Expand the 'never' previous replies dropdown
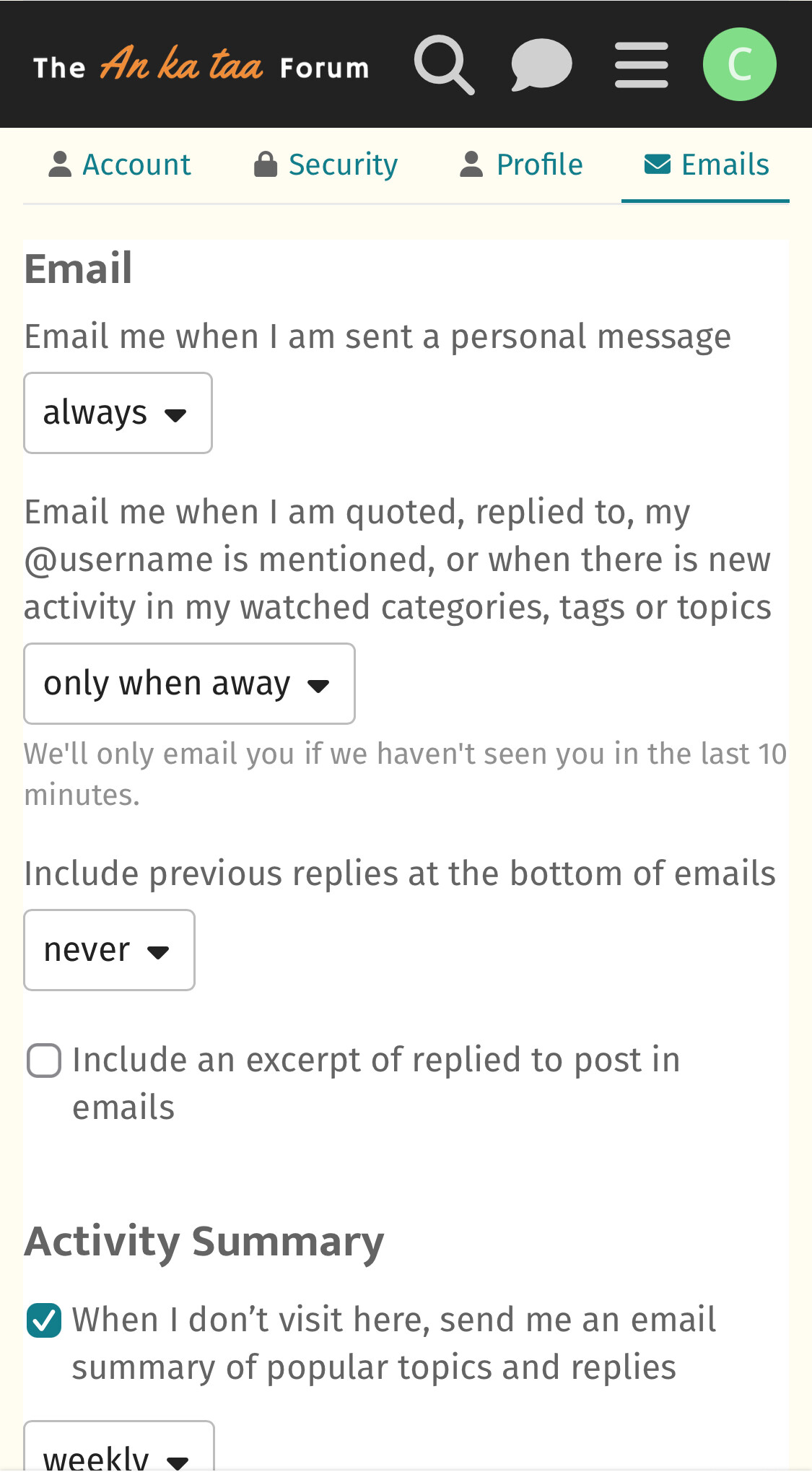This screenshot has height=1472, width=812. [109, 950]
